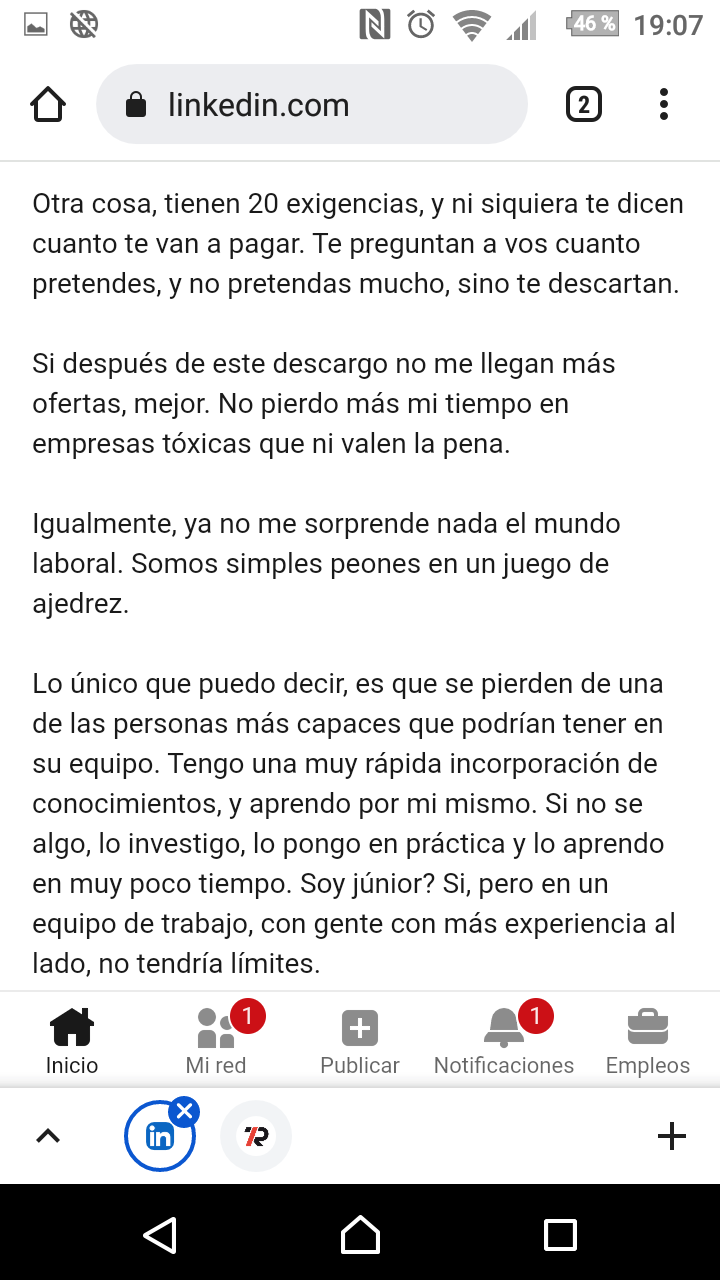The width and height of the screenshot is (720, 1280).
Task: Tap the linkedin.com address bar
Action: tap(312, 104)
